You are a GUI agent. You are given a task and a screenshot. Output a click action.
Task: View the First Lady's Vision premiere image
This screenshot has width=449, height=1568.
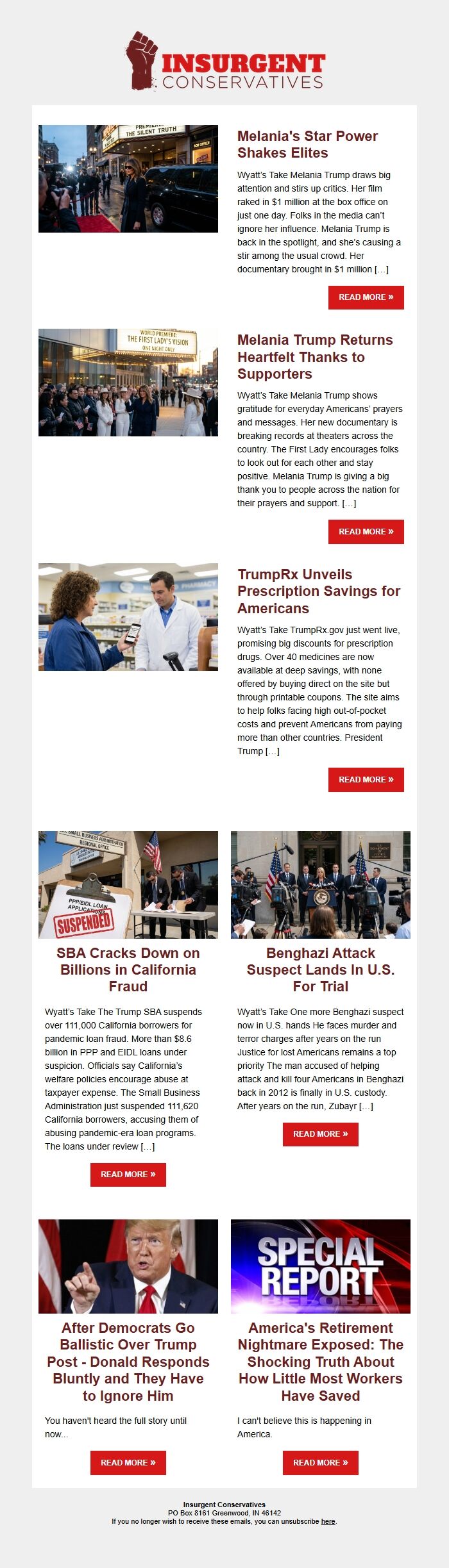pyautogui.click(x=128, y=383)
